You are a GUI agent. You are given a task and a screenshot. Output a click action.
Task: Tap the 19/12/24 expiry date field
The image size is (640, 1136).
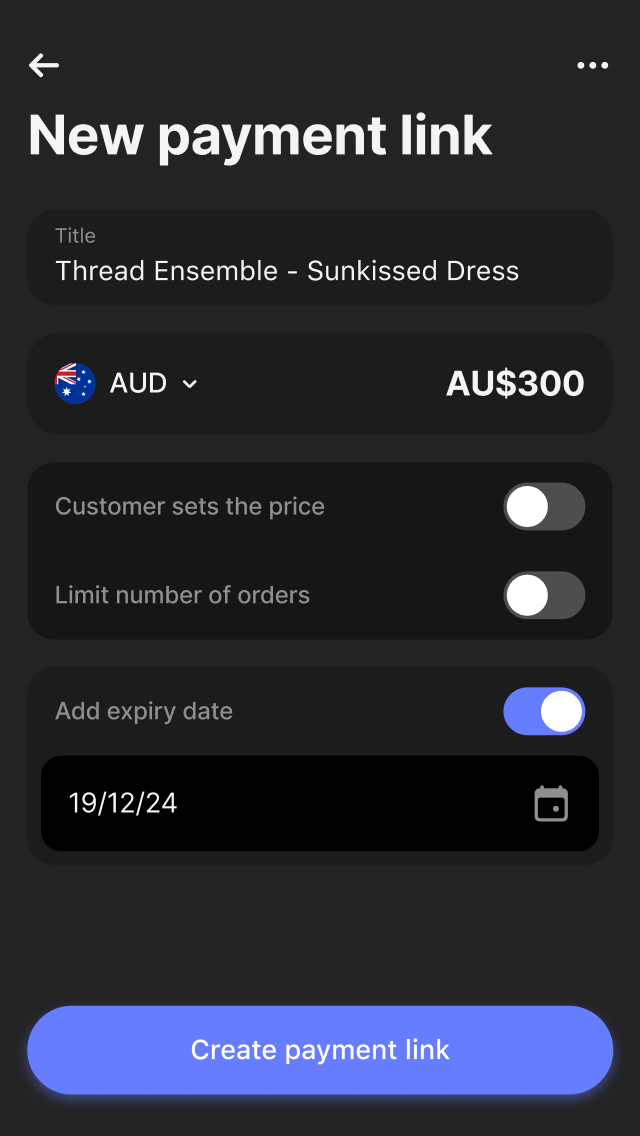280,803
